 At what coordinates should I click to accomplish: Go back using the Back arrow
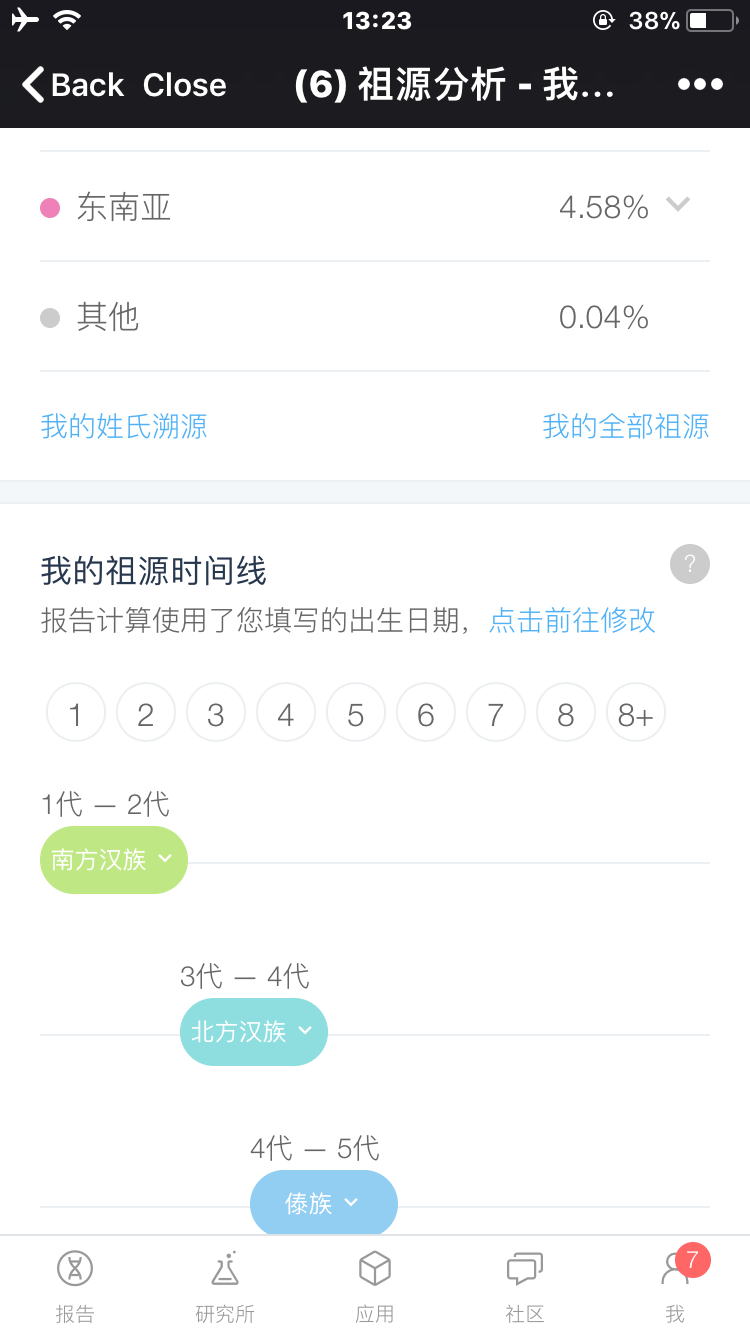click(x=73, y=85)
